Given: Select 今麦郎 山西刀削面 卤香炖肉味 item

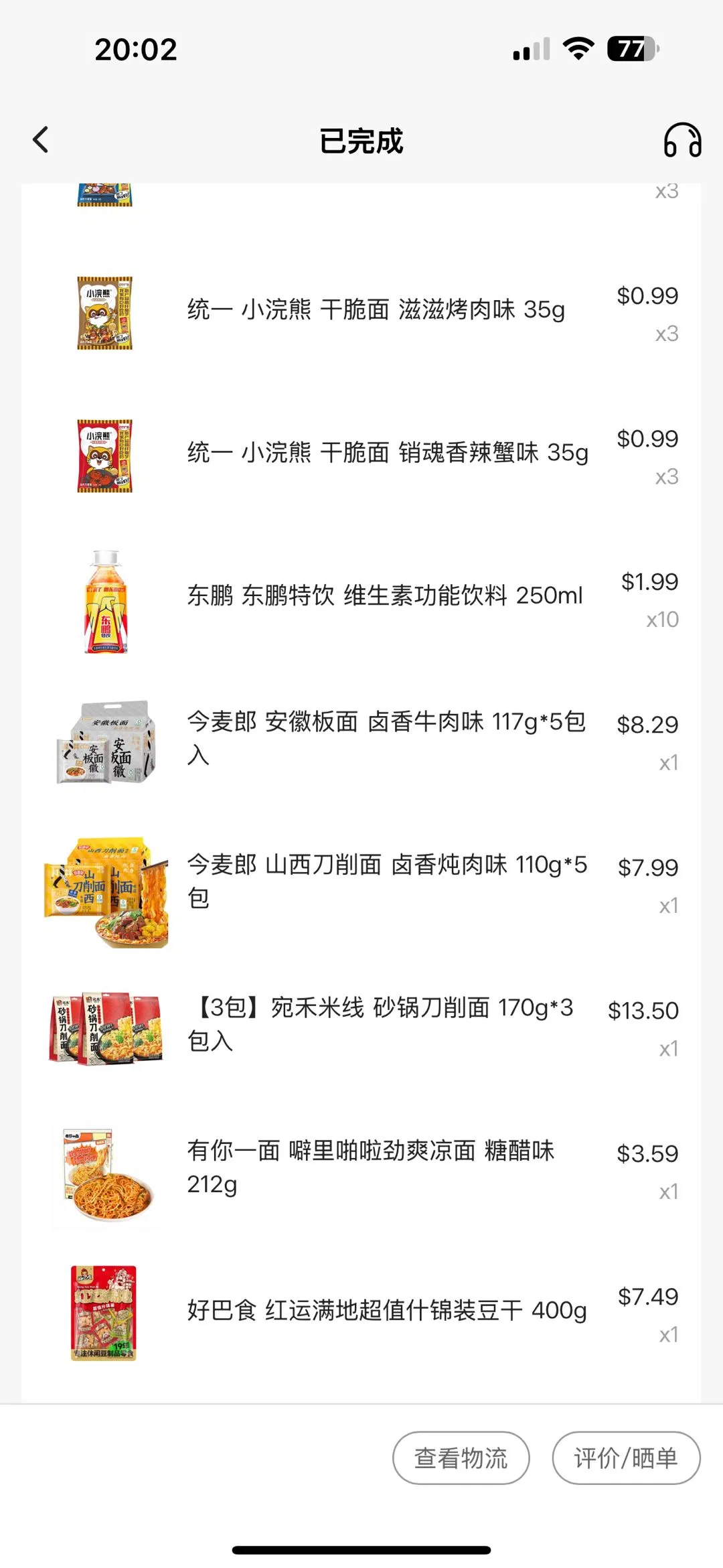Looking at the screenshot, I should tap(386, 881).
